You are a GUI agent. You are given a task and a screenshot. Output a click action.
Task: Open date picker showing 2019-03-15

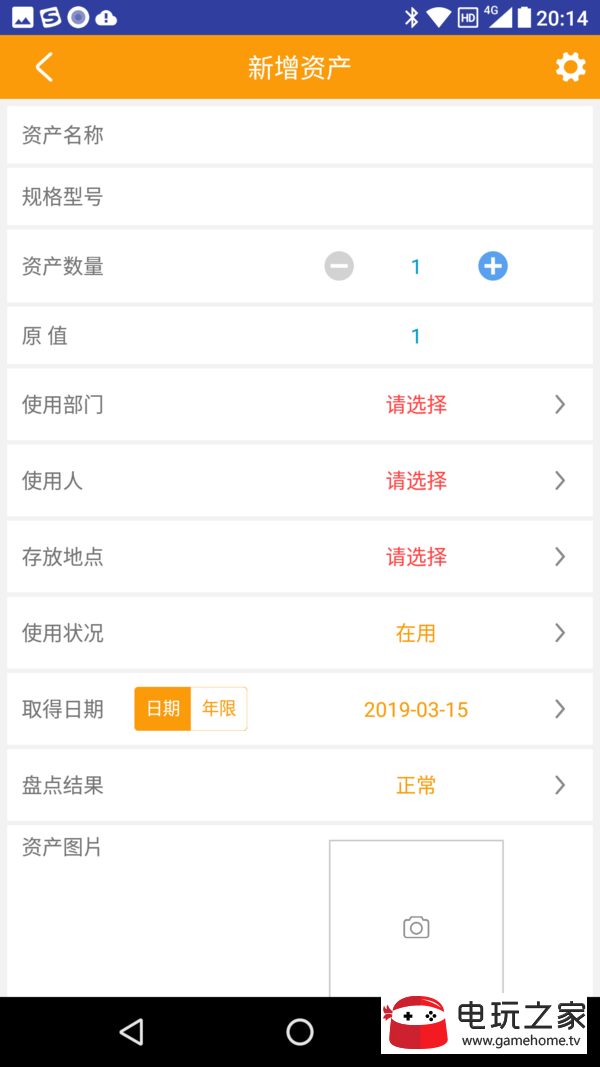tap(416, 710)
